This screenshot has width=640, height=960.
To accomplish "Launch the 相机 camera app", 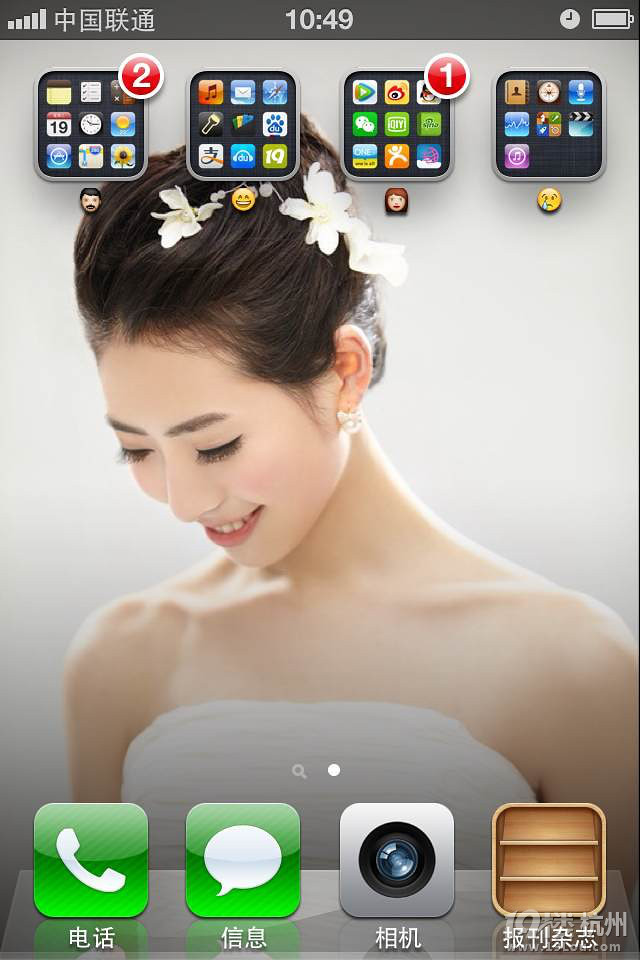I will [x=397, y=861].
